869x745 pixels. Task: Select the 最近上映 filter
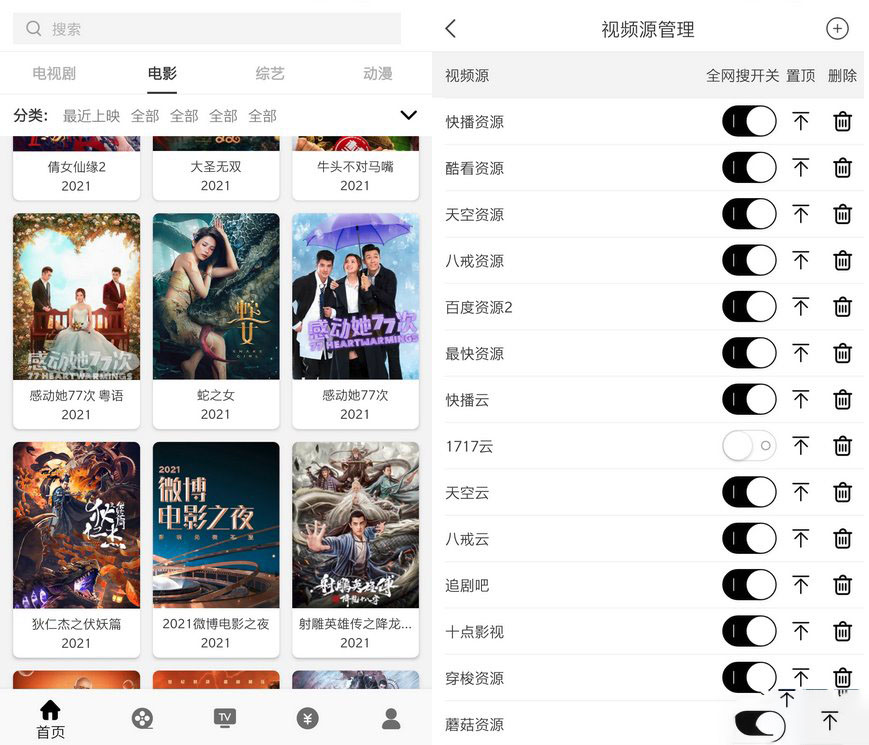click(x=91, y=116)
